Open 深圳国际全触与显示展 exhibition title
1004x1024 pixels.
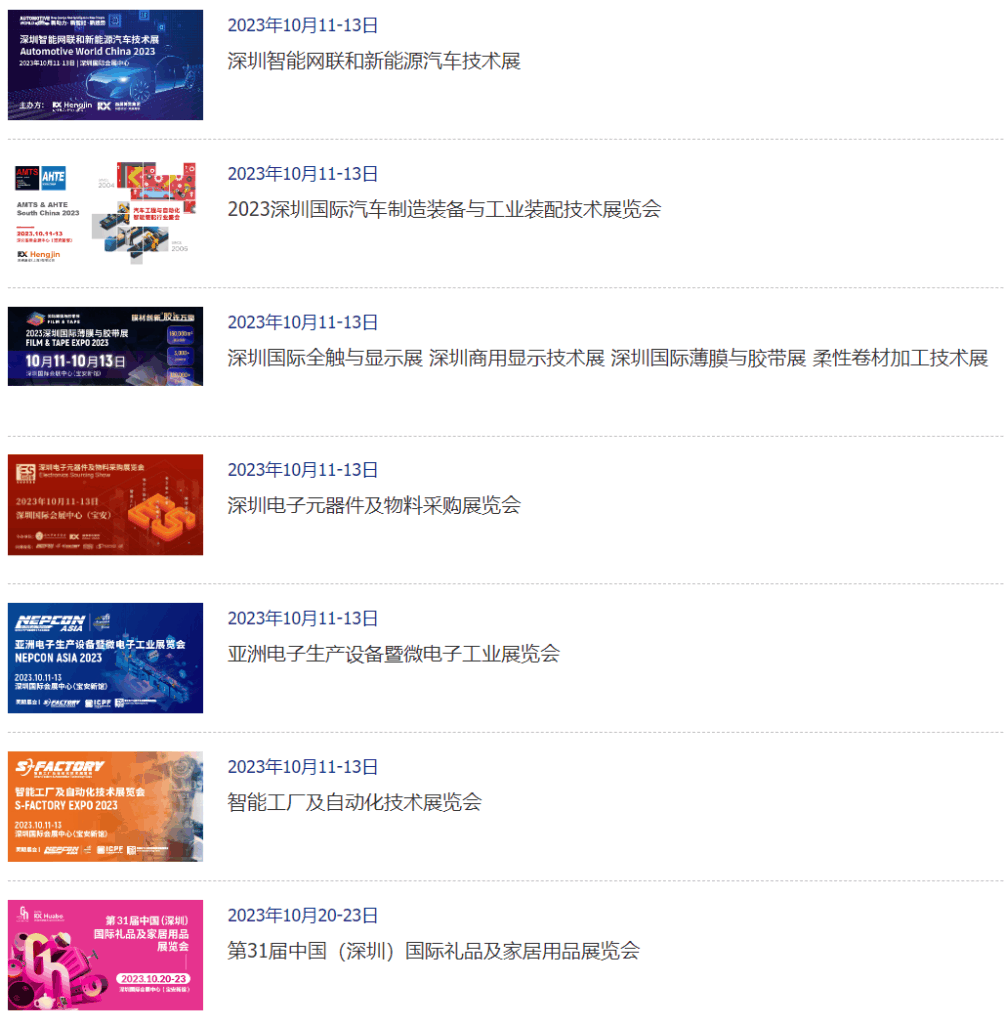pyautogui.click(x=325, y=358)
